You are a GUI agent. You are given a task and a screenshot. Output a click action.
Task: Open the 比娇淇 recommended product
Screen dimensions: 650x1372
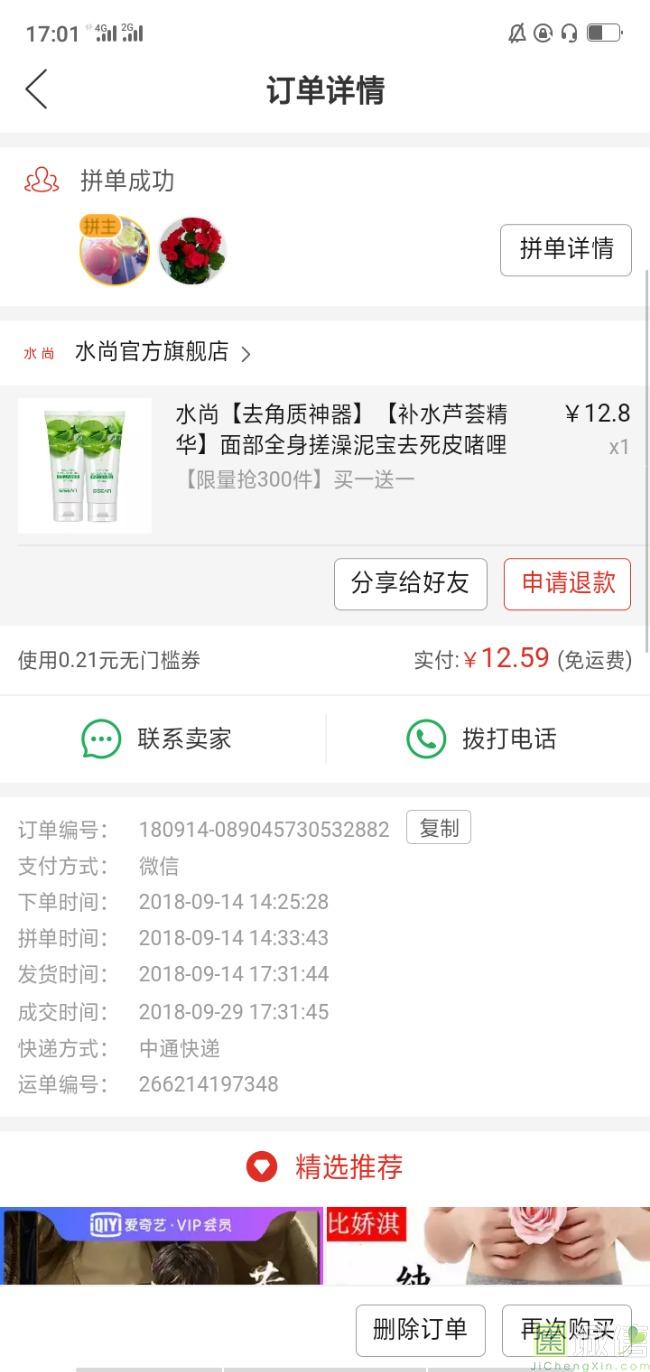(488, 1246)
